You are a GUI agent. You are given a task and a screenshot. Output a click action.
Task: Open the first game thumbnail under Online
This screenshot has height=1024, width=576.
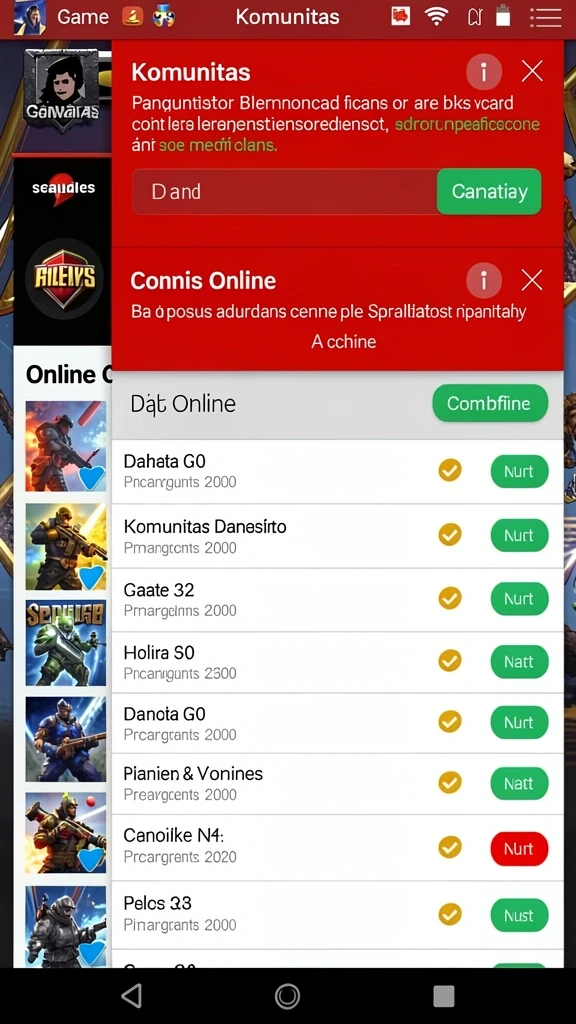point(65,446)
